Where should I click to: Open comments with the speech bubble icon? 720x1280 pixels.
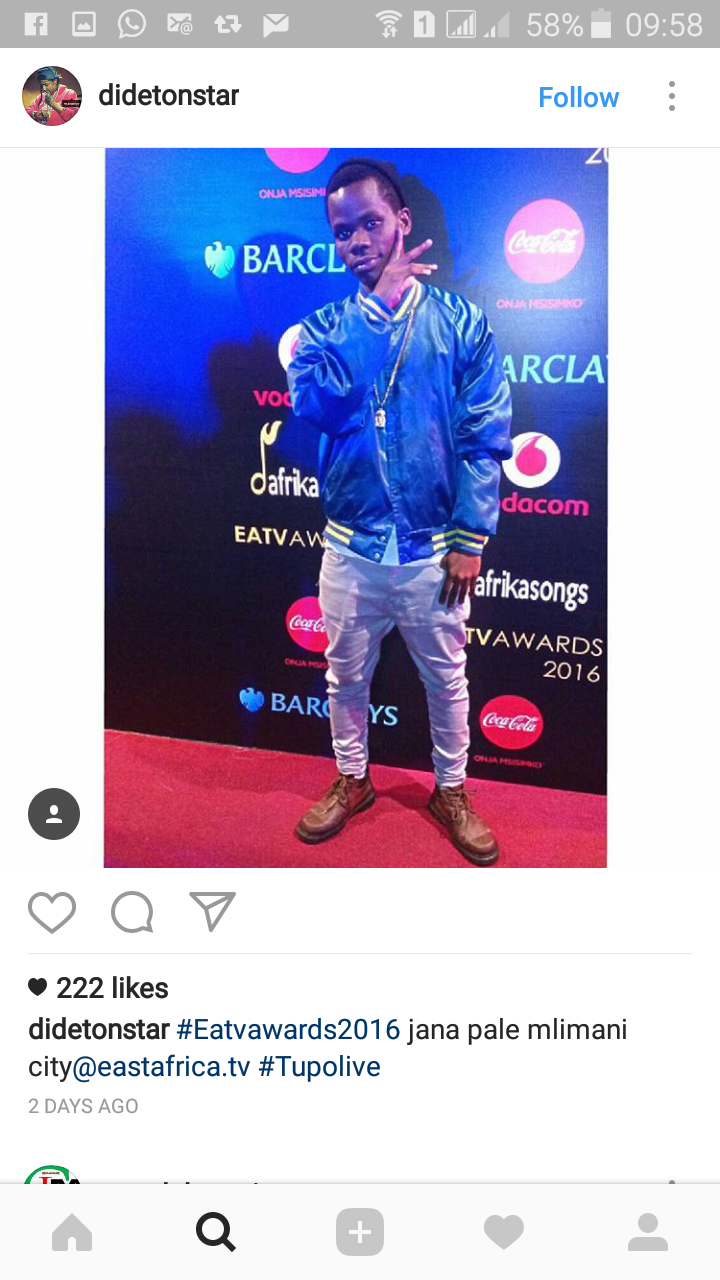(x=132, y=912)
